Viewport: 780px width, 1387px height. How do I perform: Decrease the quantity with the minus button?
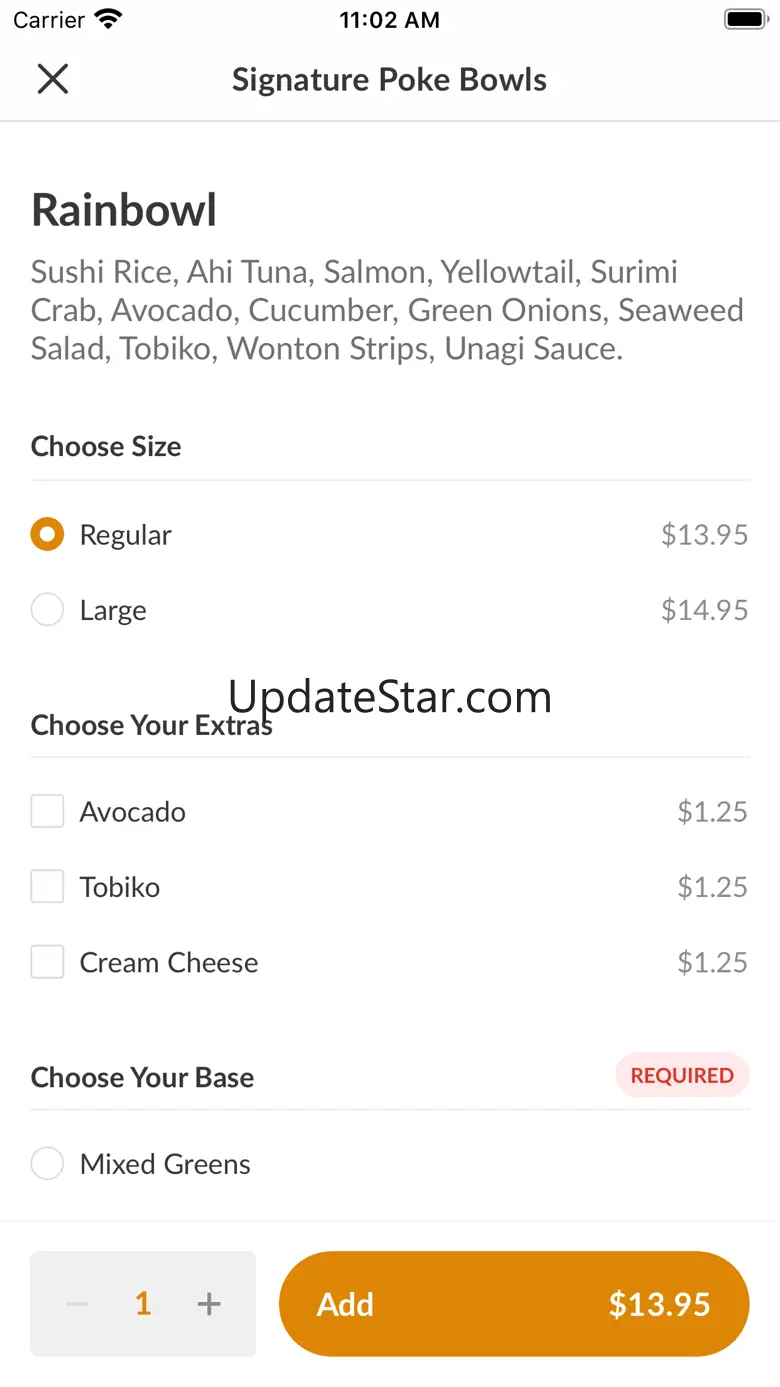(x=78, y=1304)
